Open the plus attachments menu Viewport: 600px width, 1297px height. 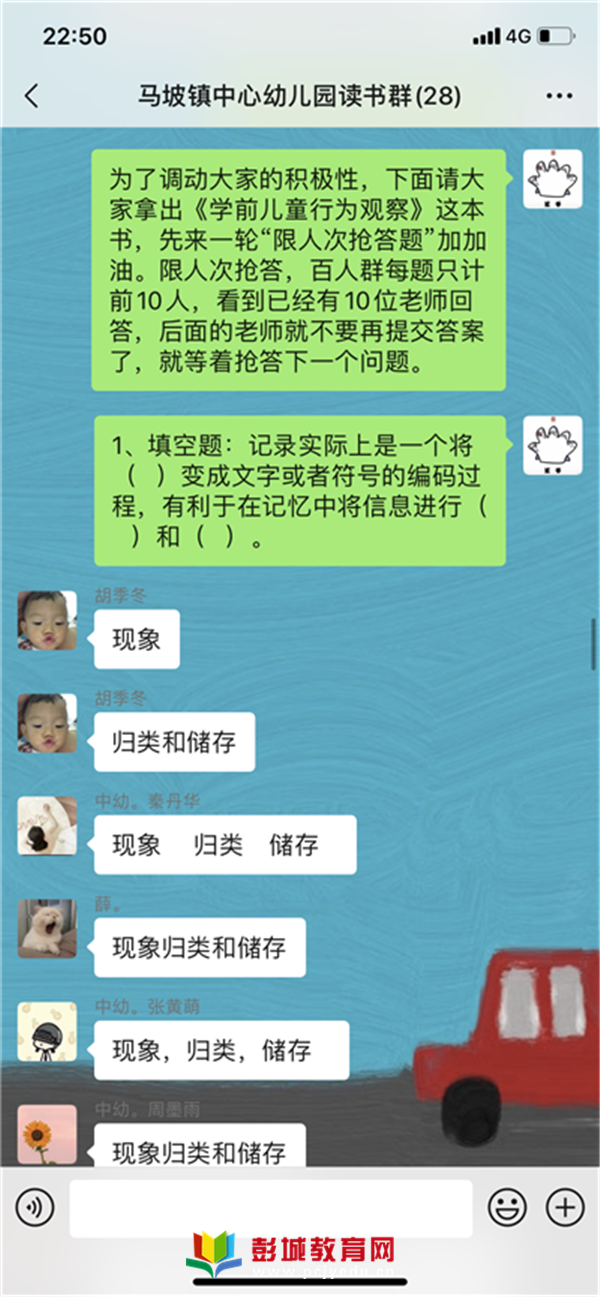click(565, 1208)
